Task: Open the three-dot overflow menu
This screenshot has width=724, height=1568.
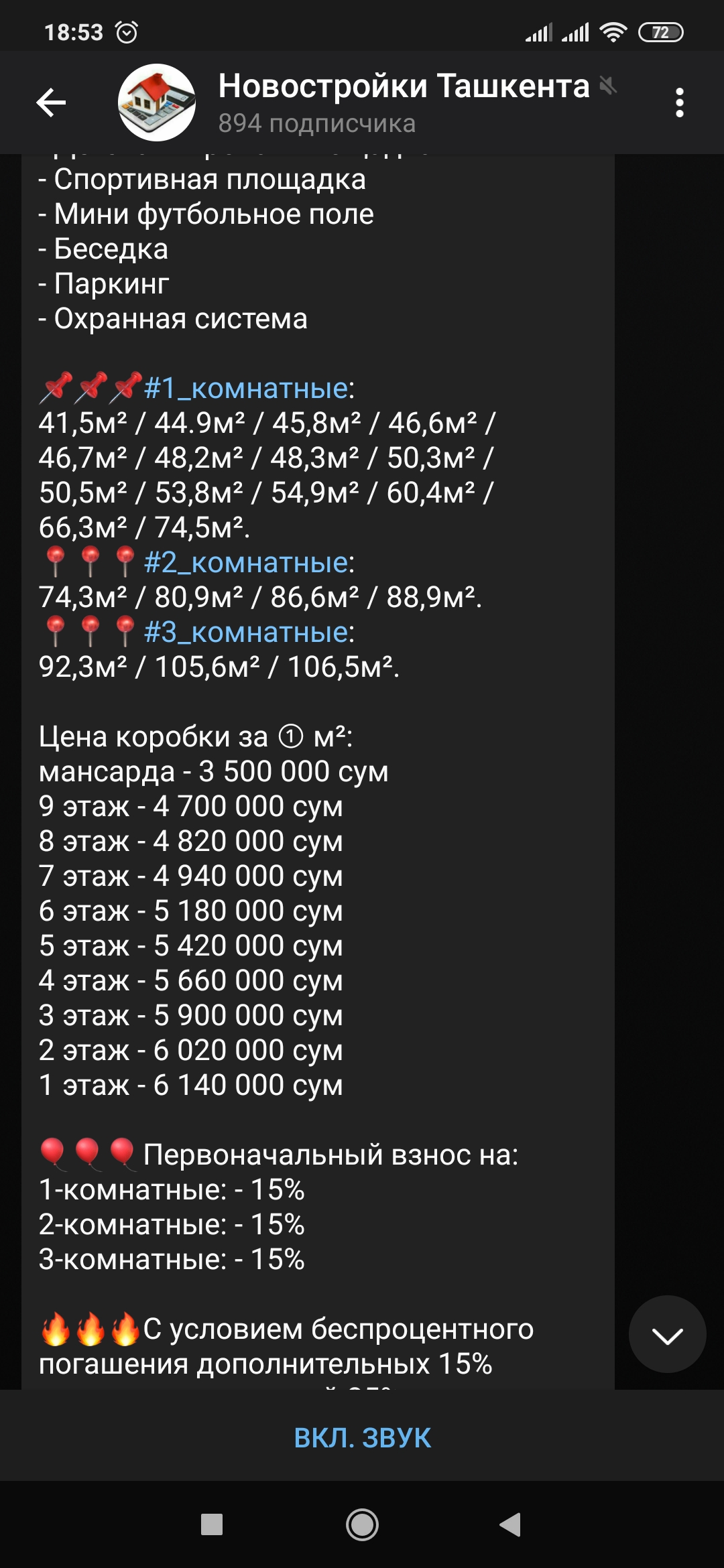Action: pos(679,103)
